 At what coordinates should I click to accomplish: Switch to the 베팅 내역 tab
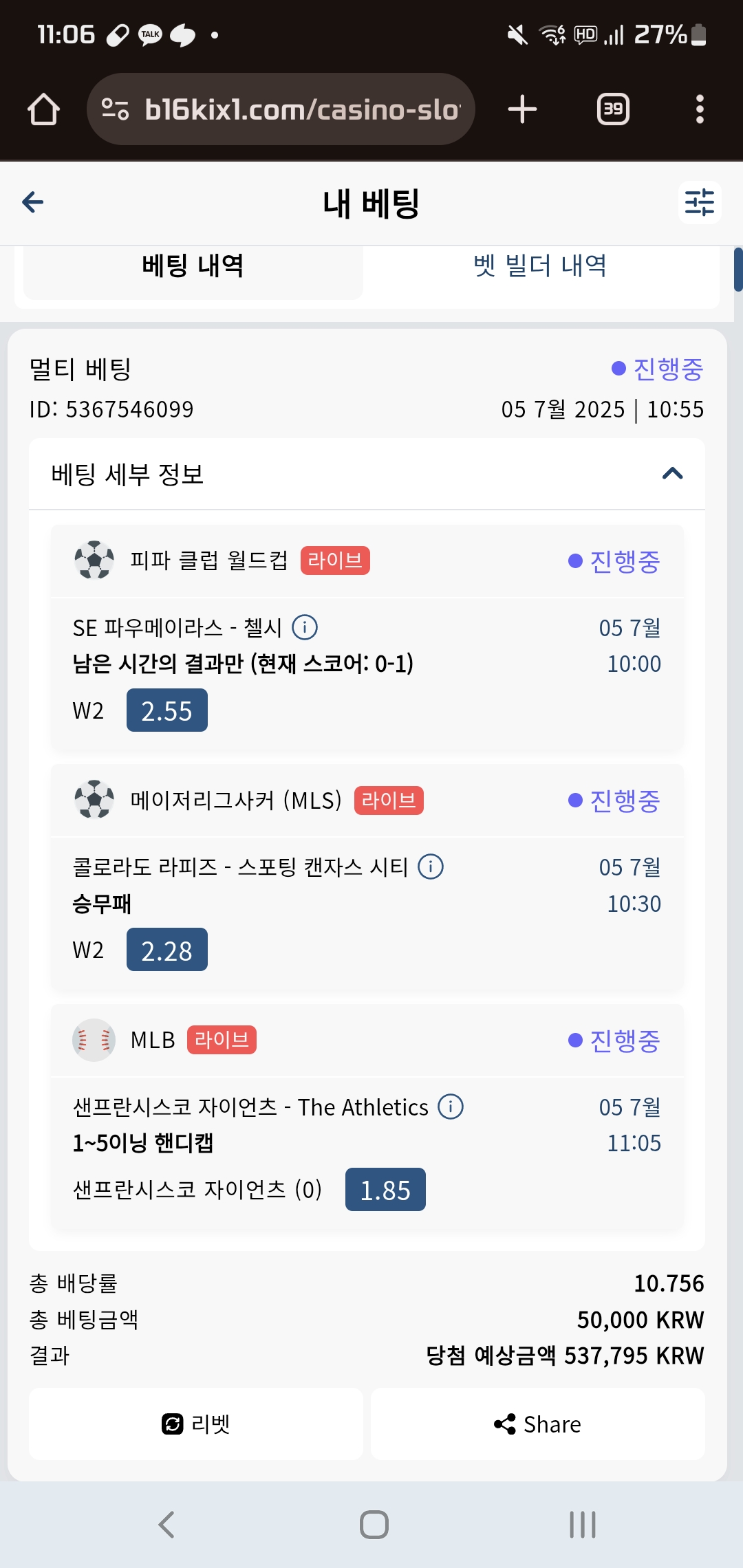(x=193, y=266)
